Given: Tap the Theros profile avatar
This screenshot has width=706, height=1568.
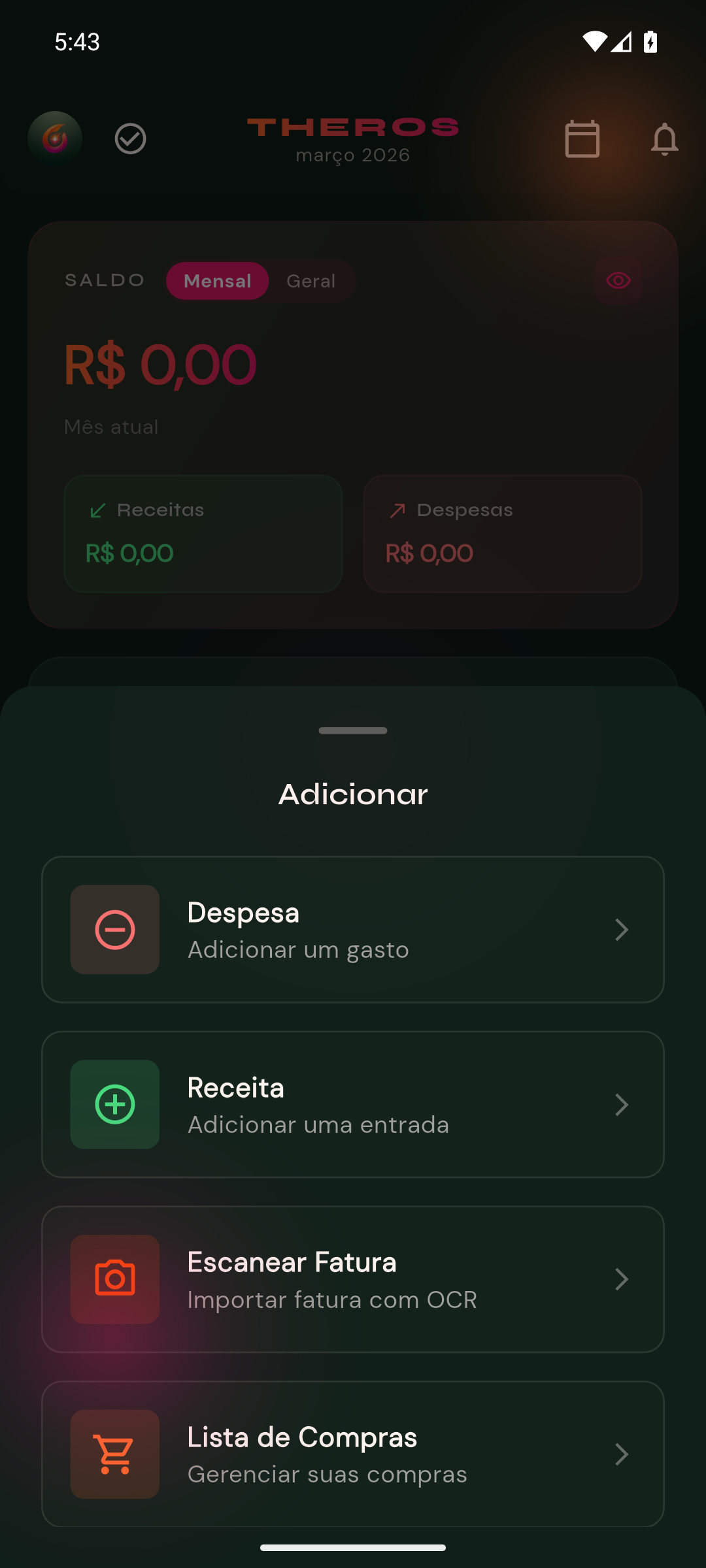Looking at the screenshot, I should point(55,137).
